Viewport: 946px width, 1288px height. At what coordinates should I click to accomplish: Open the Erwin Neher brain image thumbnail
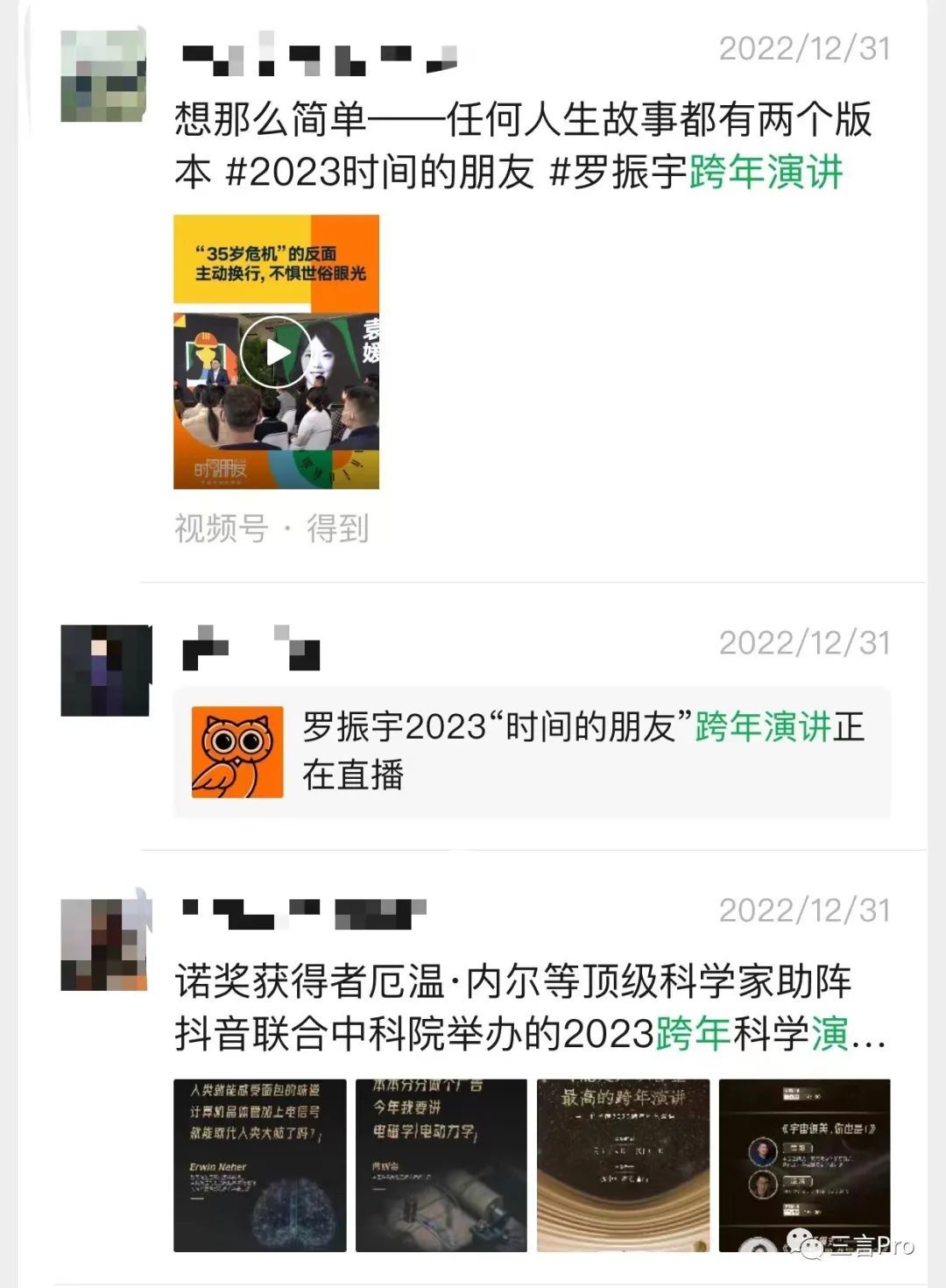pos(259,1165)
